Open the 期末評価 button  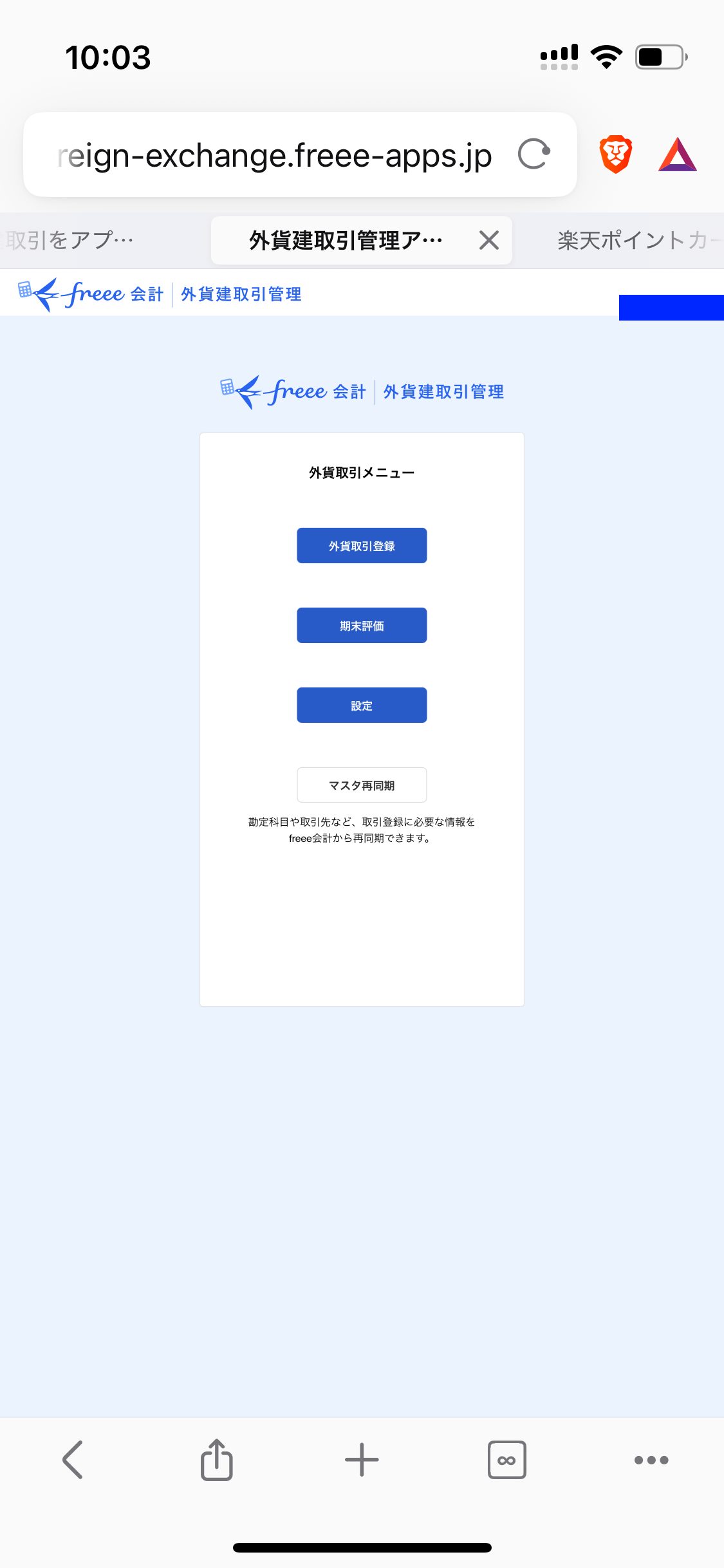pos(362,625)
